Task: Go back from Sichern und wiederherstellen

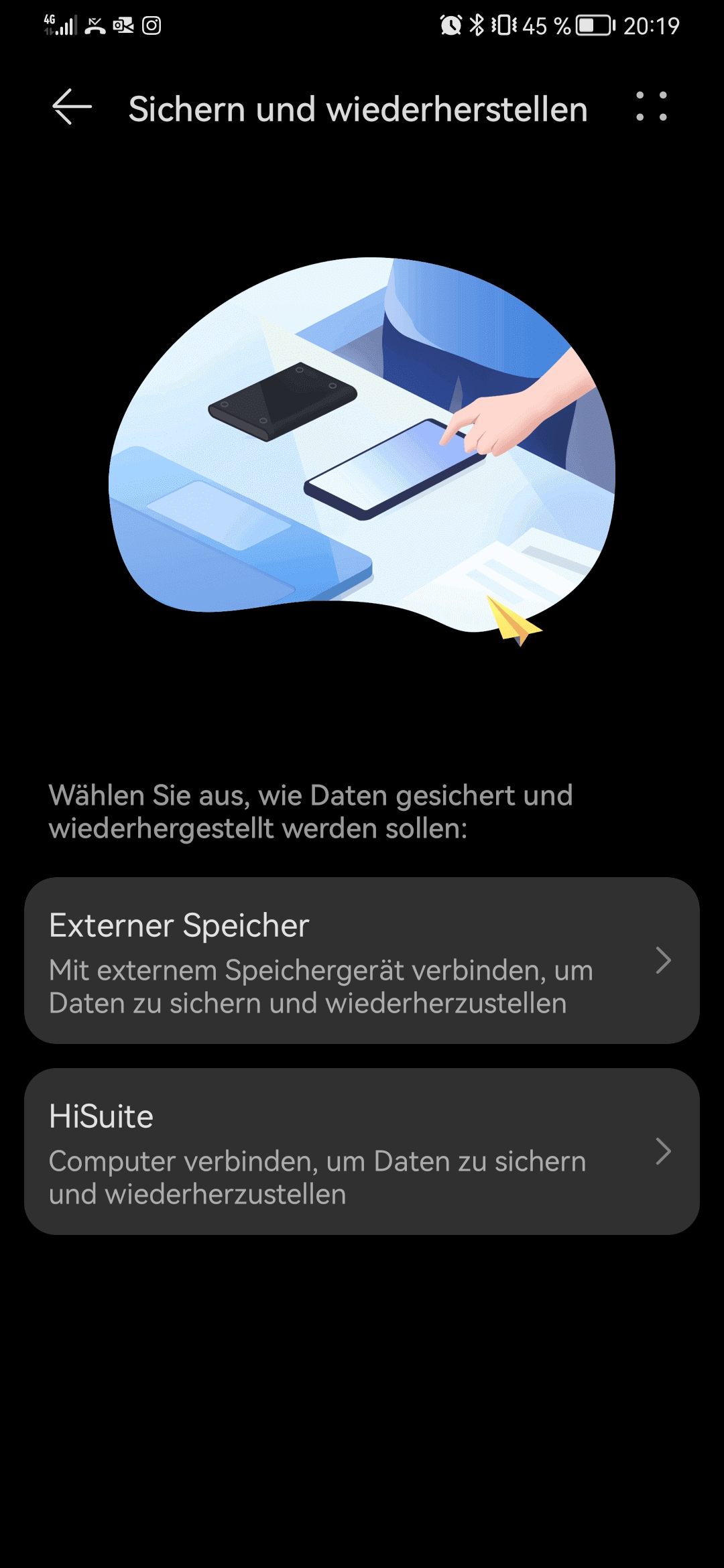Action: pyautogui.click(x=72, y=107)
